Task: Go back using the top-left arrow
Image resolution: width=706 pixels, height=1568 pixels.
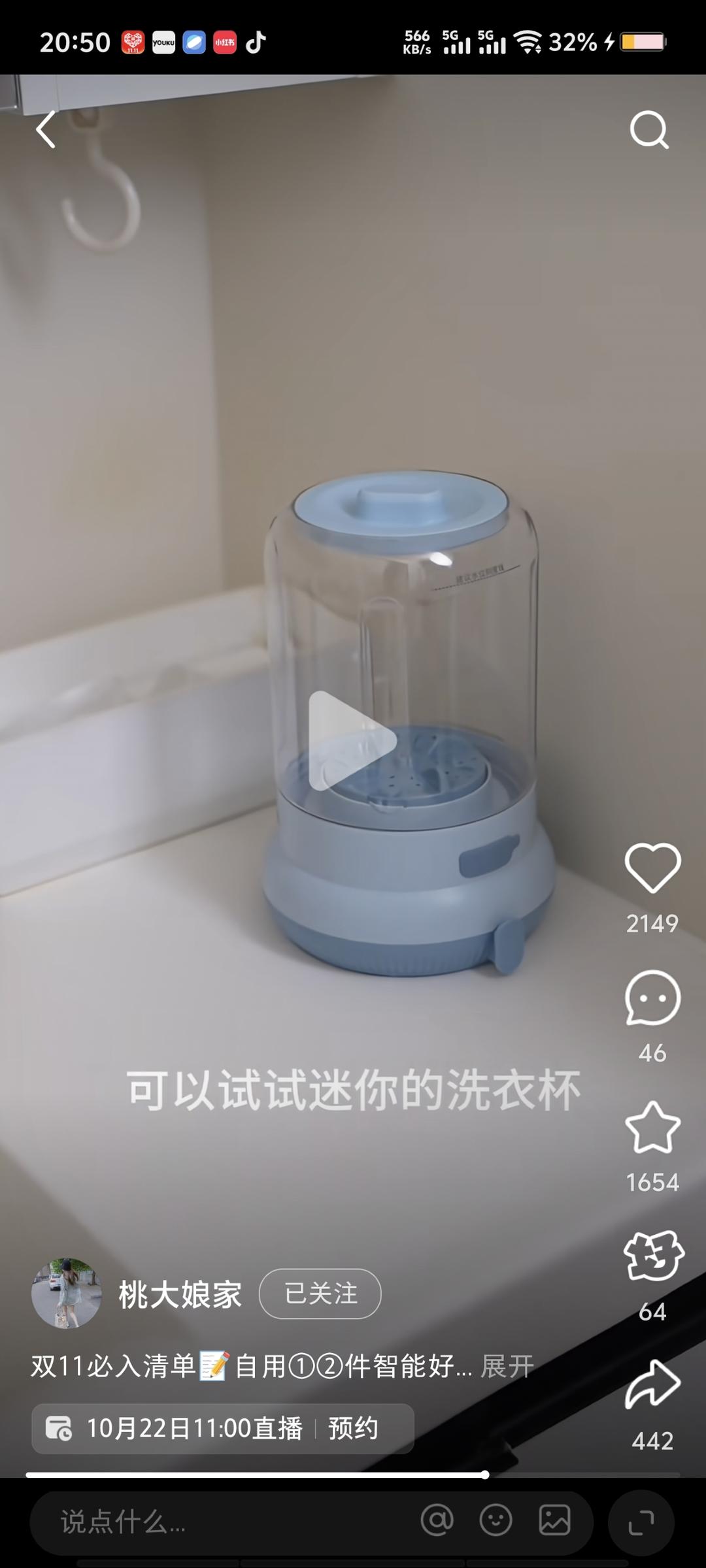Action: point(46,129)
